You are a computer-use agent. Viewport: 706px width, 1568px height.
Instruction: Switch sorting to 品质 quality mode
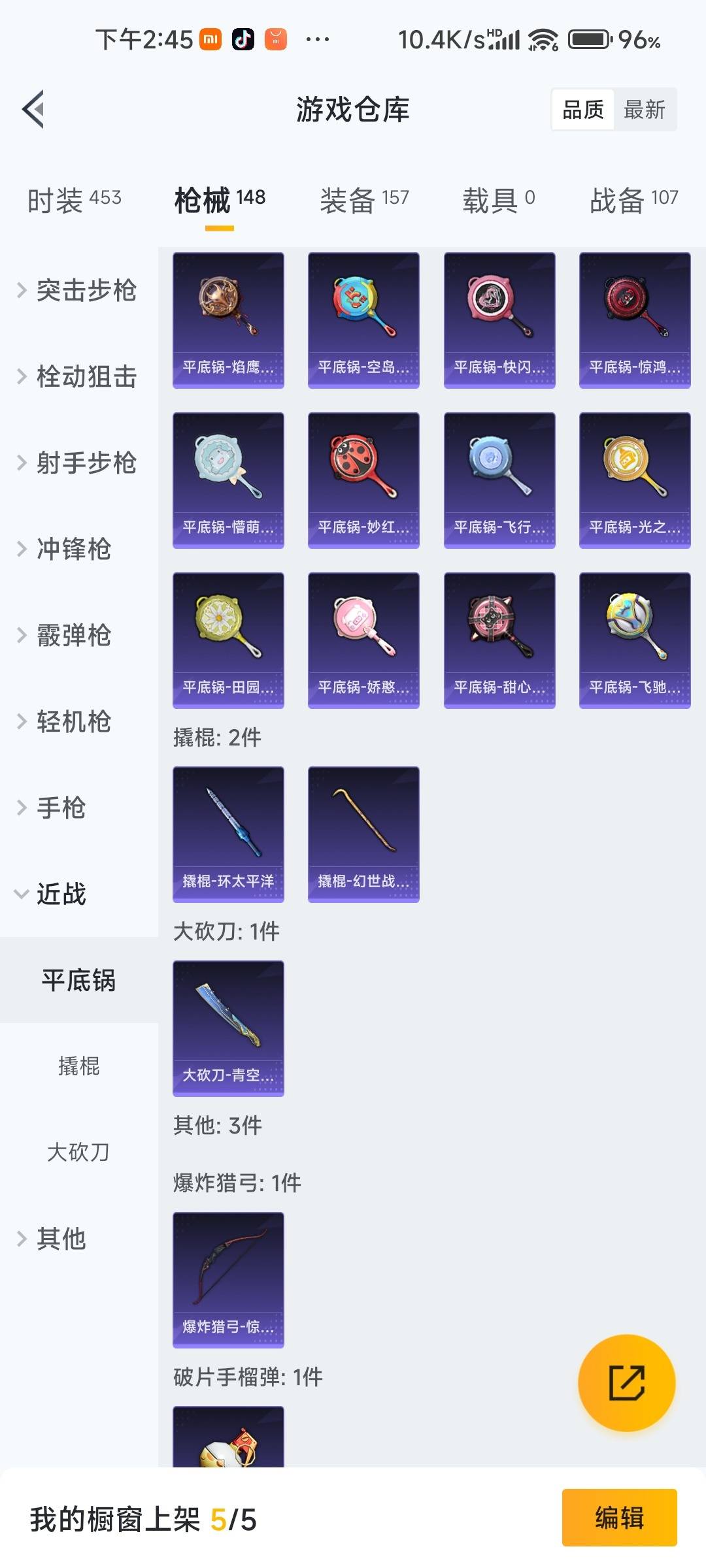click(x=584, y=108)
